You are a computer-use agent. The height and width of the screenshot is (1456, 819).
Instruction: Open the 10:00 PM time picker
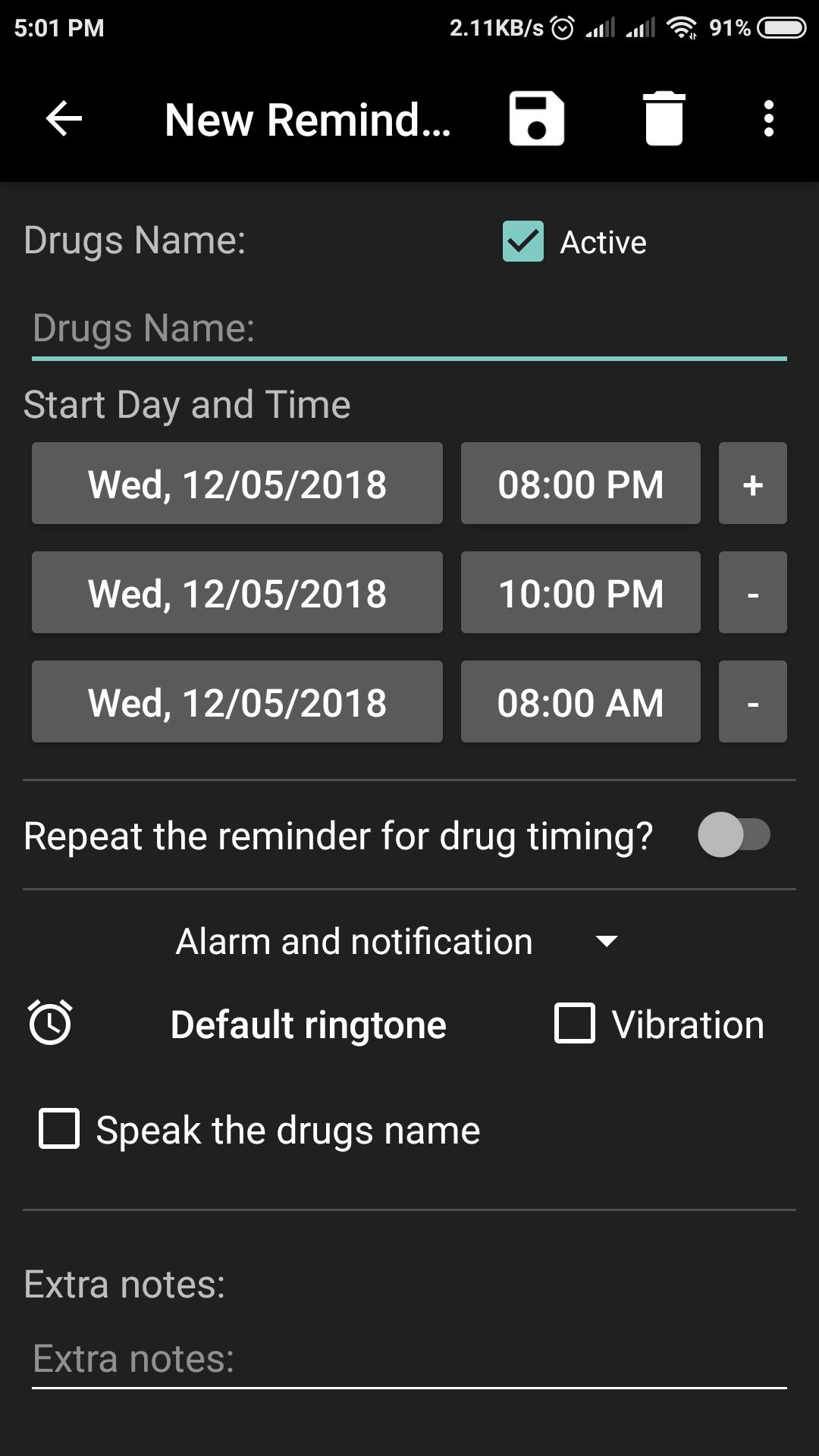[x=580, y=592]
